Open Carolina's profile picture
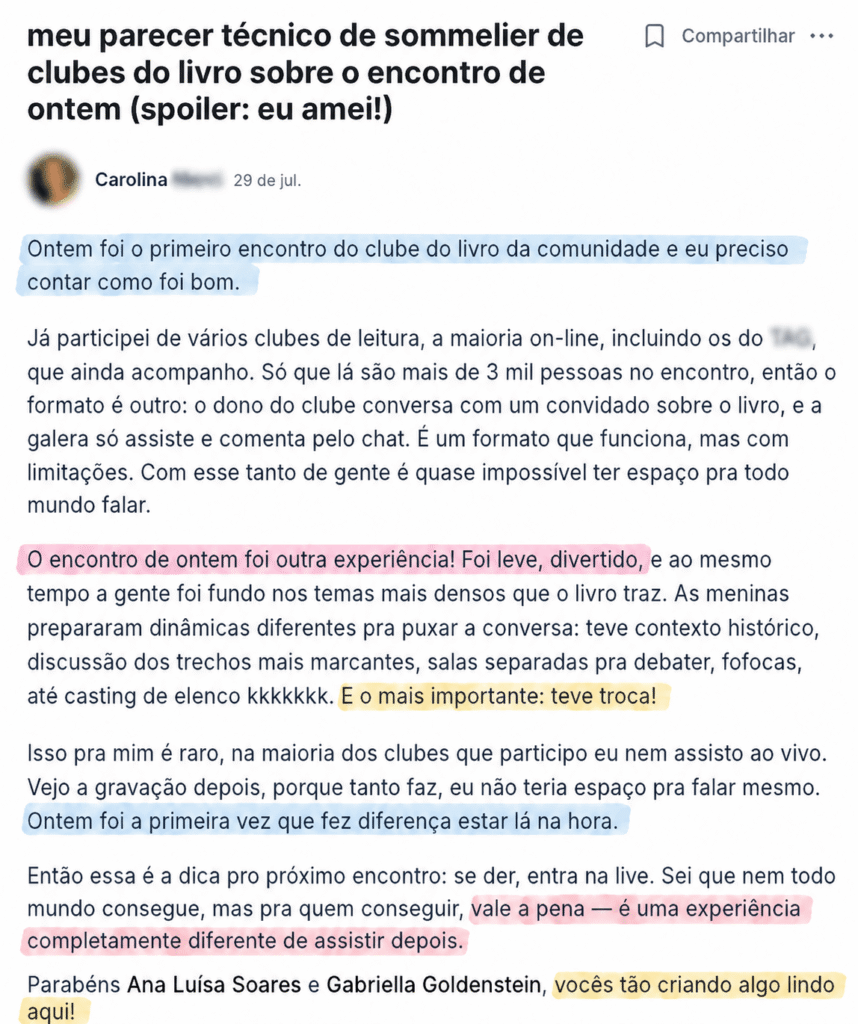Viewport: 858px width, 1024px height. click(54, 180)
